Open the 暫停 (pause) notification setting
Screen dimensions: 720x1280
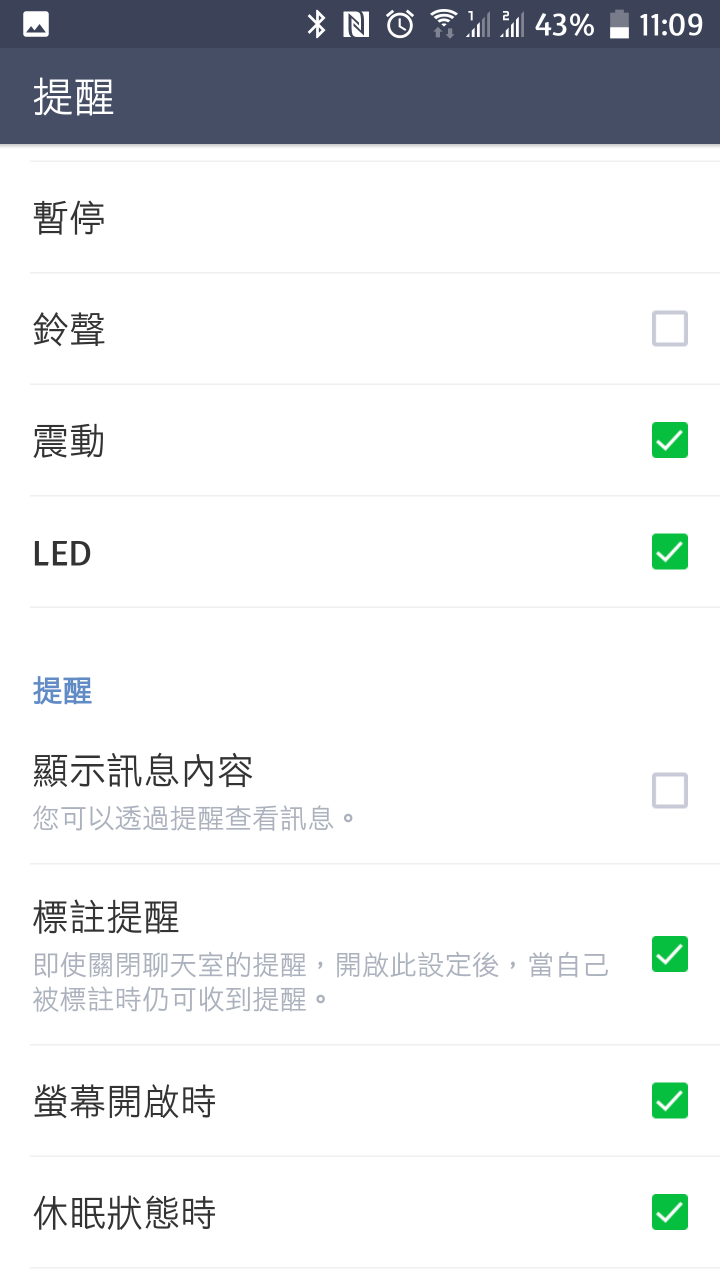click(360, 217)
